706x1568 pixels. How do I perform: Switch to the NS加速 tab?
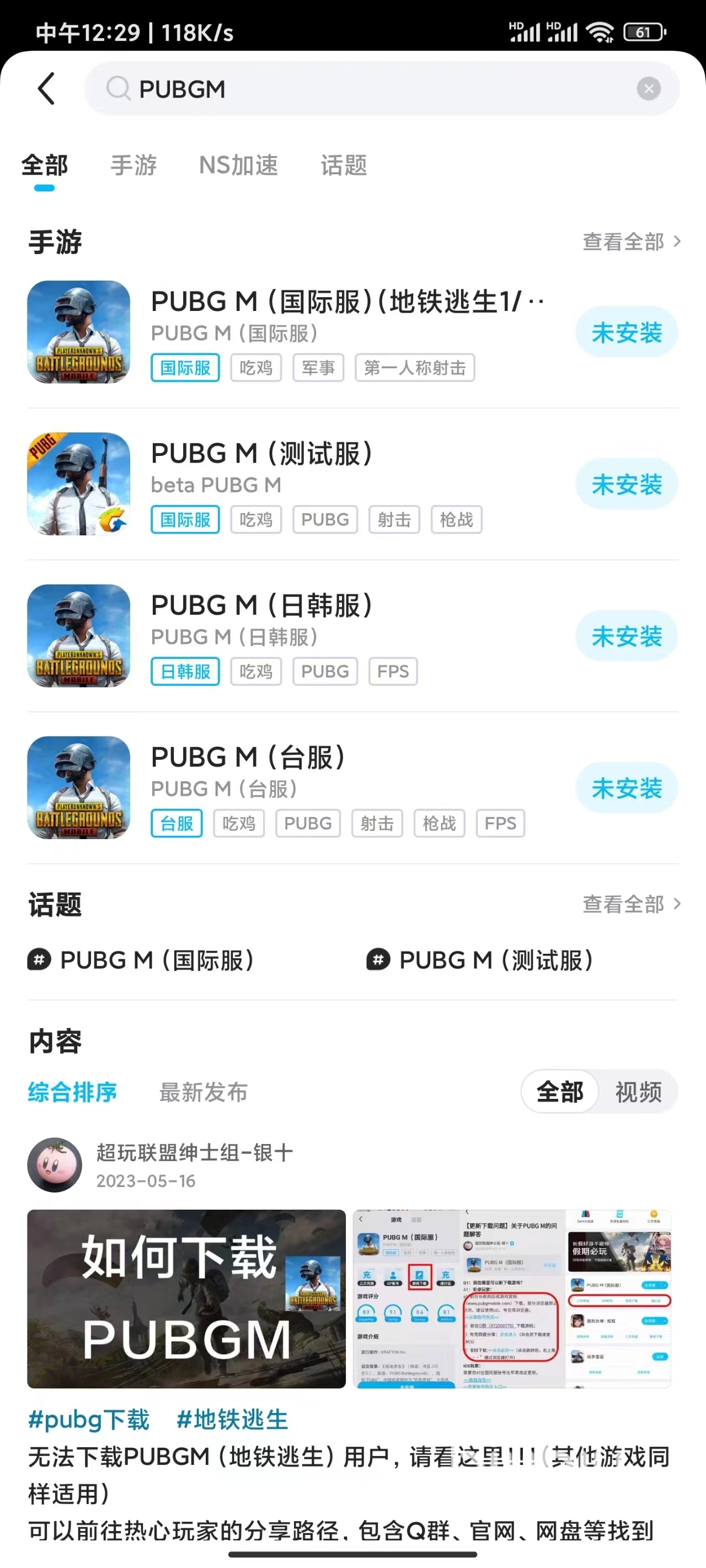tap(238, 165)
